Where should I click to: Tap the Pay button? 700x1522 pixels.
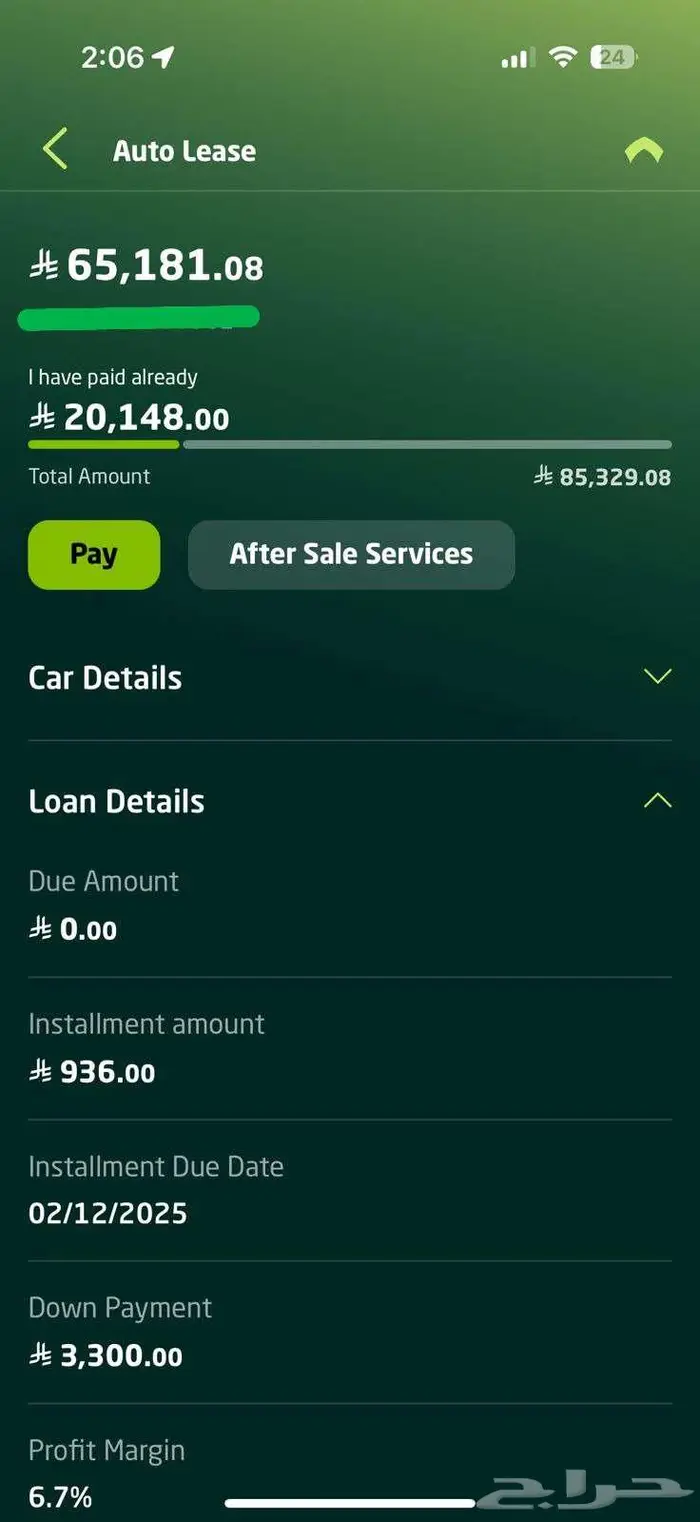click(94, 554)
